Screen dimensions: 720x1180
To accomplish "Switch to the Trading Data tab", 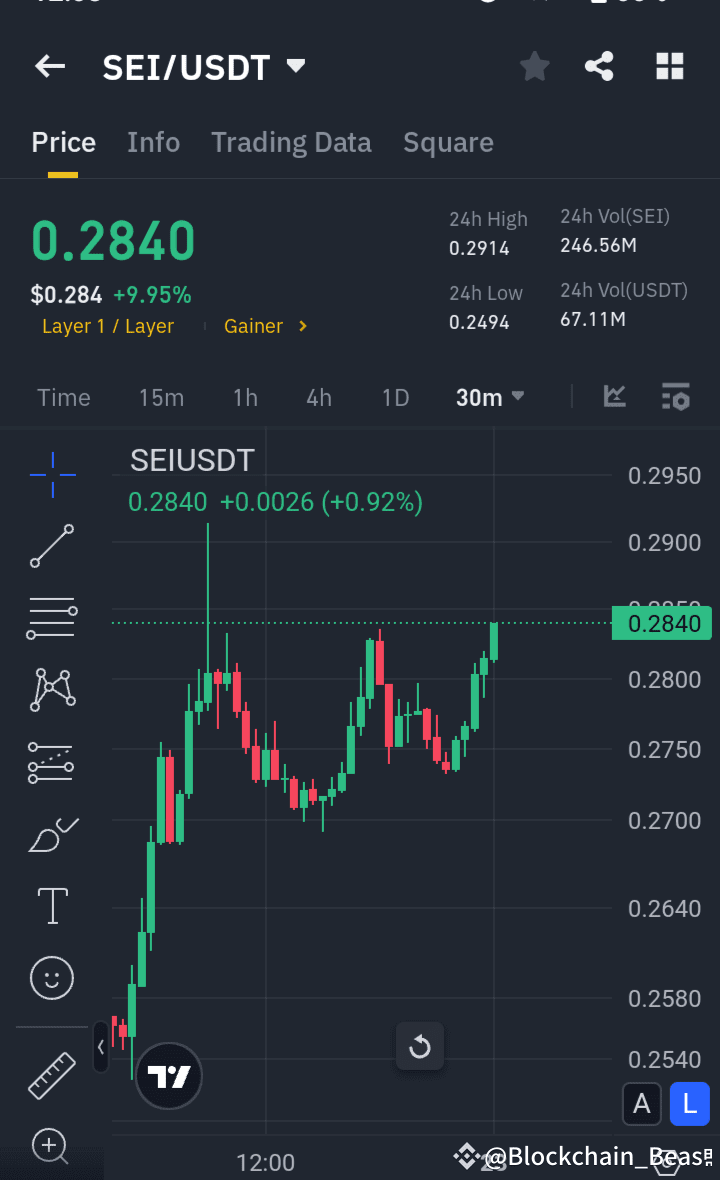I will (x=291, y=142).
